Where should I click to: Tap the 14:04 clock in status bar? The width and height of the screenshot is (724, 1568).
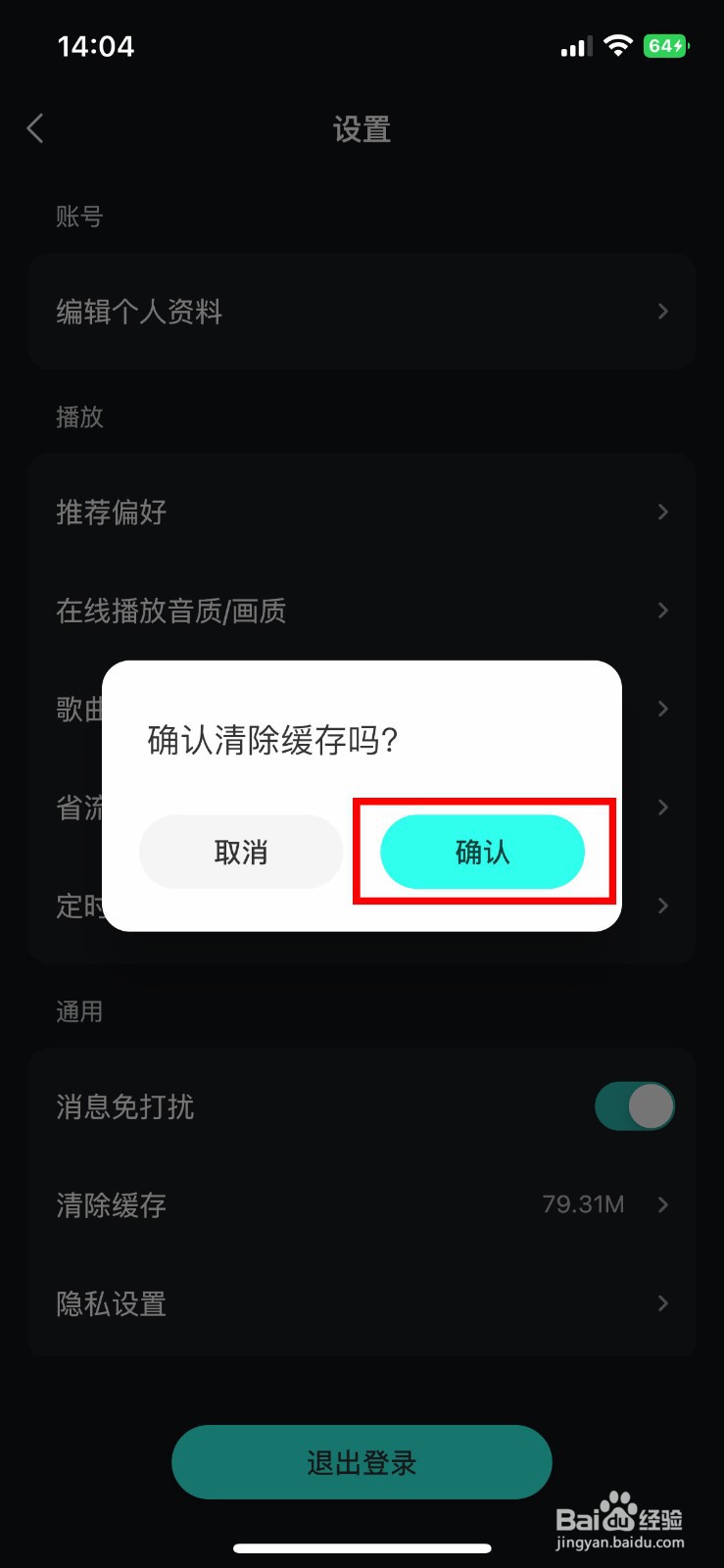pos(97,45)
